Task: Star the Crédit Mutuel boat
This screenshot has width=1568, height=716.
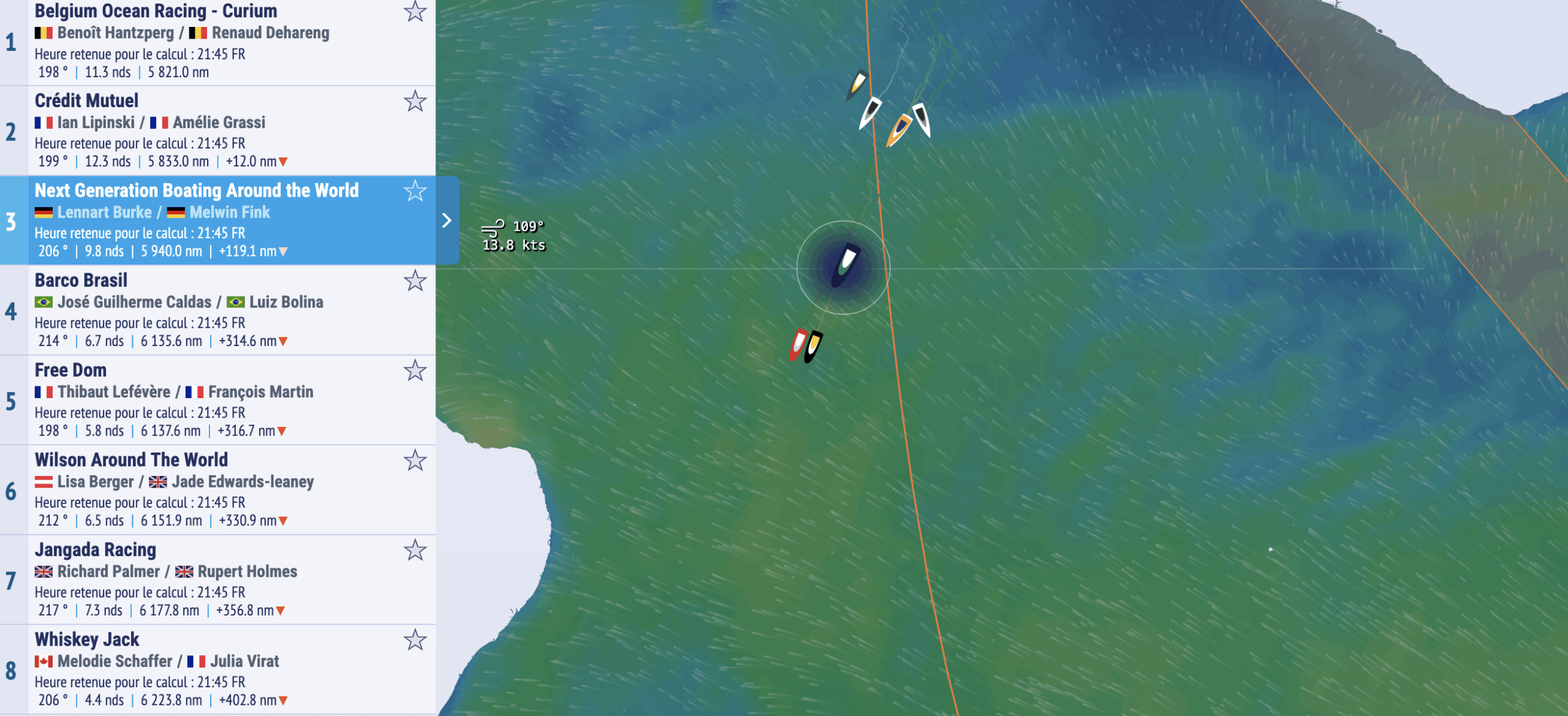Action: [x=415, y=101]
